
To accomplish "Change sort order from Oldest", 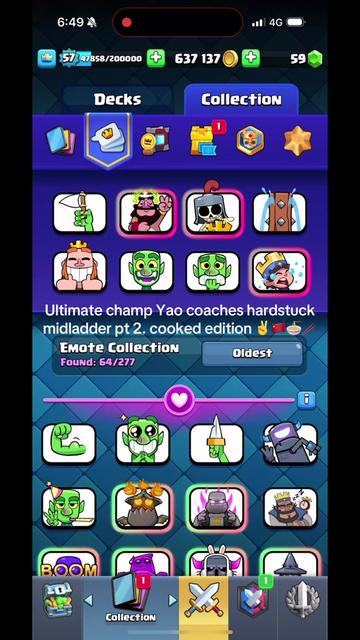I will click(252, 353).
